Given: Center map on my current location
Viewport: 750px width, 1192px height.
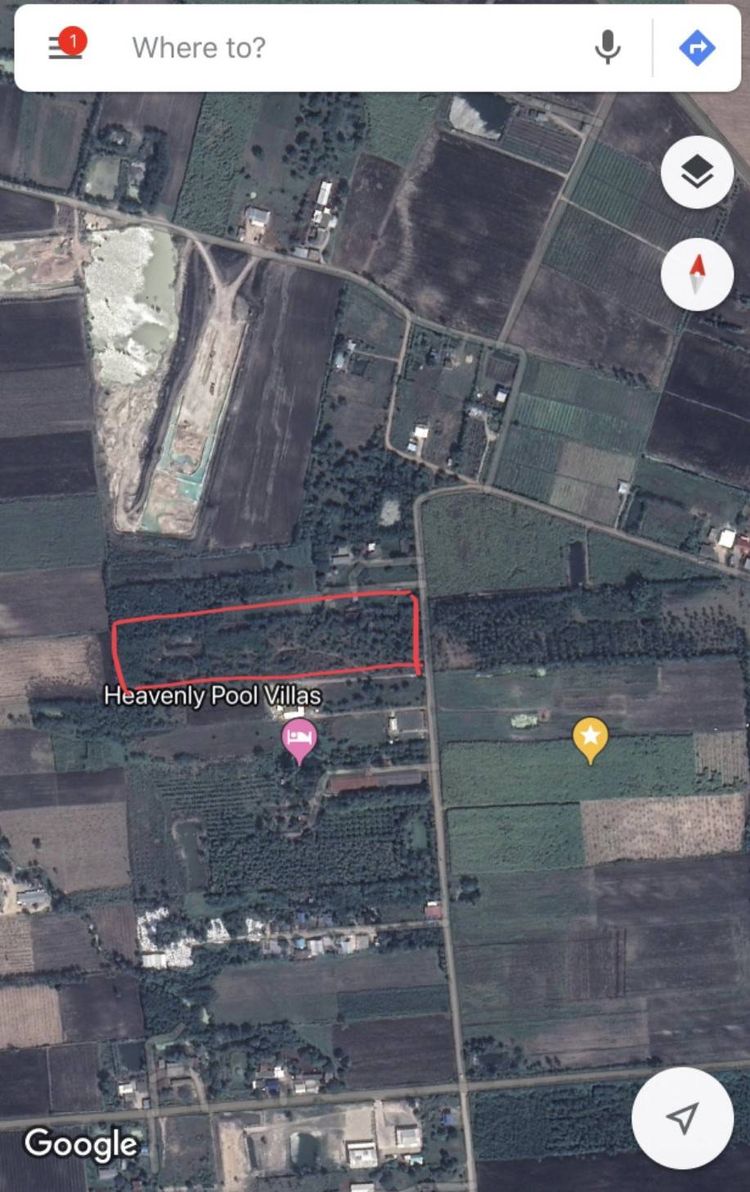Looking at the screenshot, I should point(682,1118).
